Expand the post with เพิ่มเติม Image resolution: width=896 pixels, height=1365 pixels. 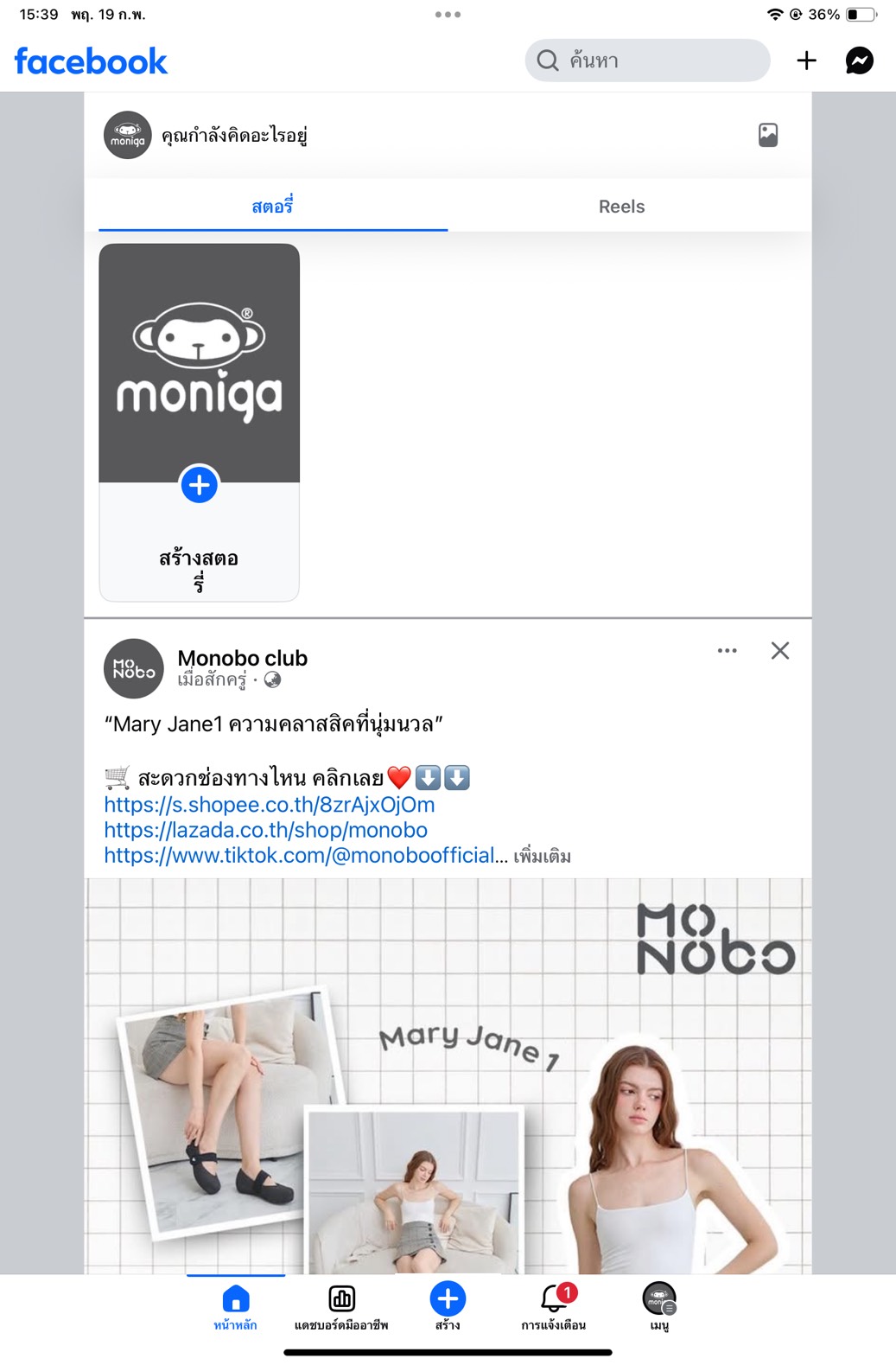coord(540,856)
